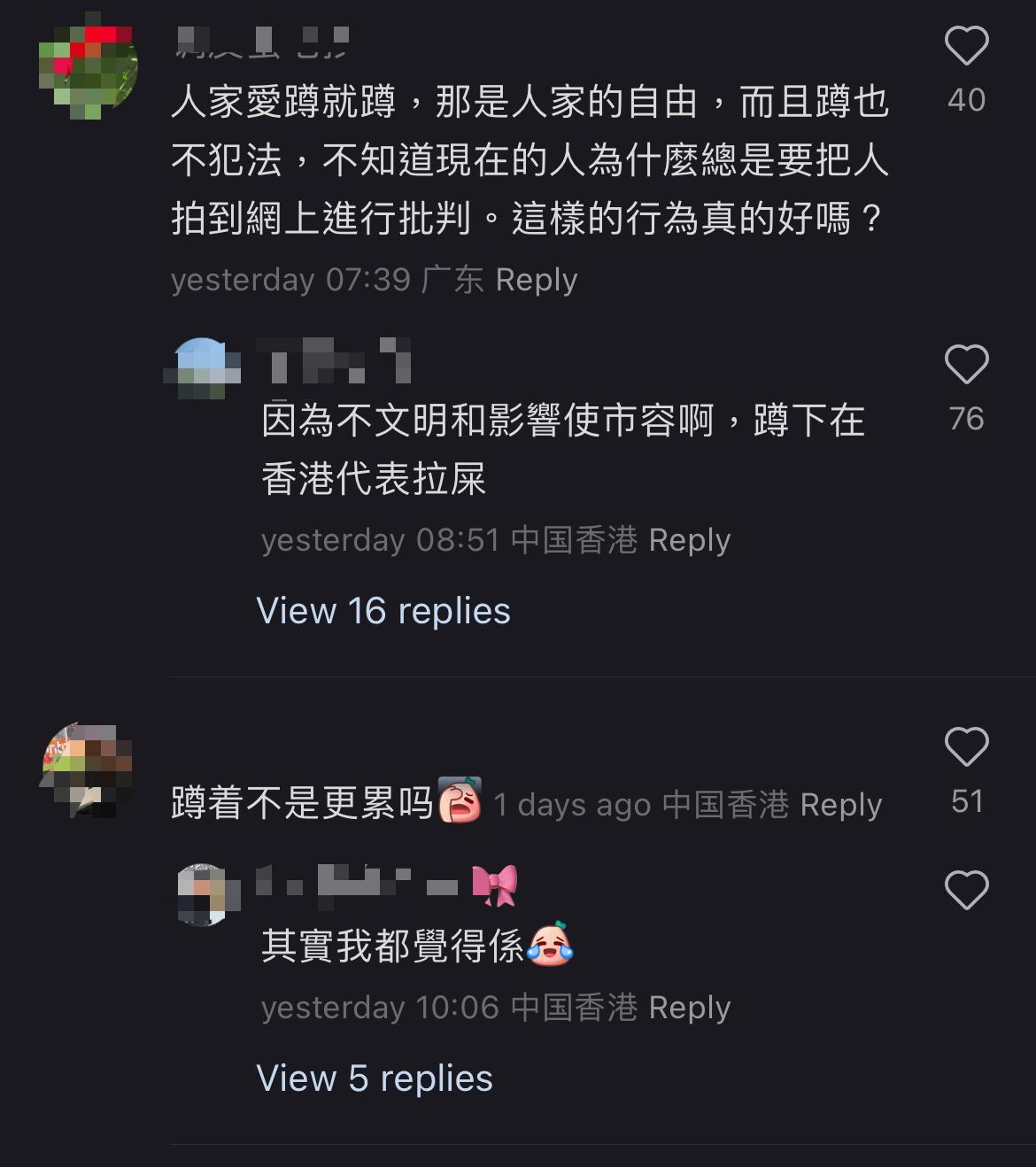Screen dimensions: 1036x1167
Task: Reply to the top comment about freedom to squat
Action: pyautogui.click(x=536, y=278)
